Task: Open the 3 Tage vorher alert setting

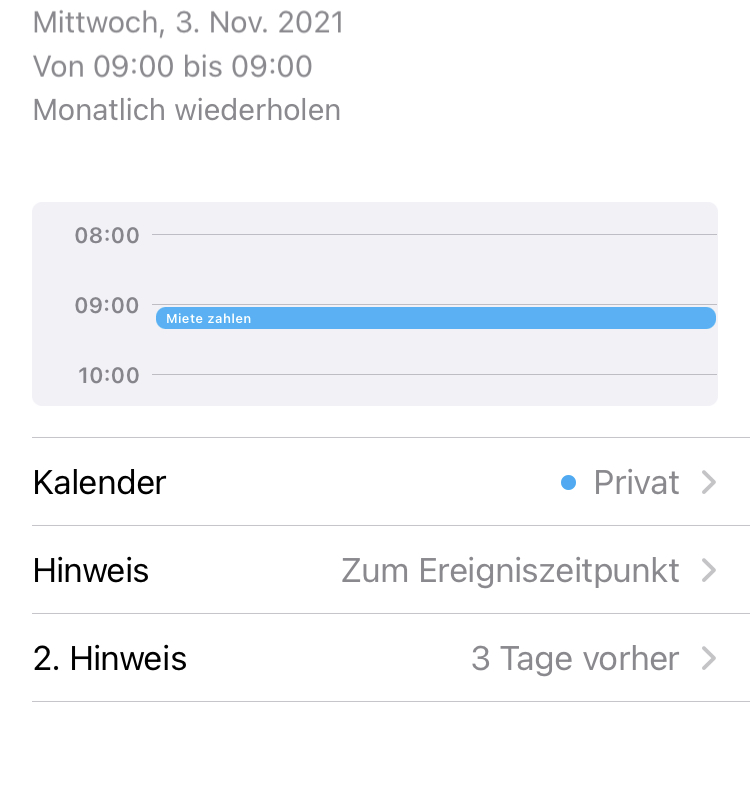Action: (x=575, y=659)
